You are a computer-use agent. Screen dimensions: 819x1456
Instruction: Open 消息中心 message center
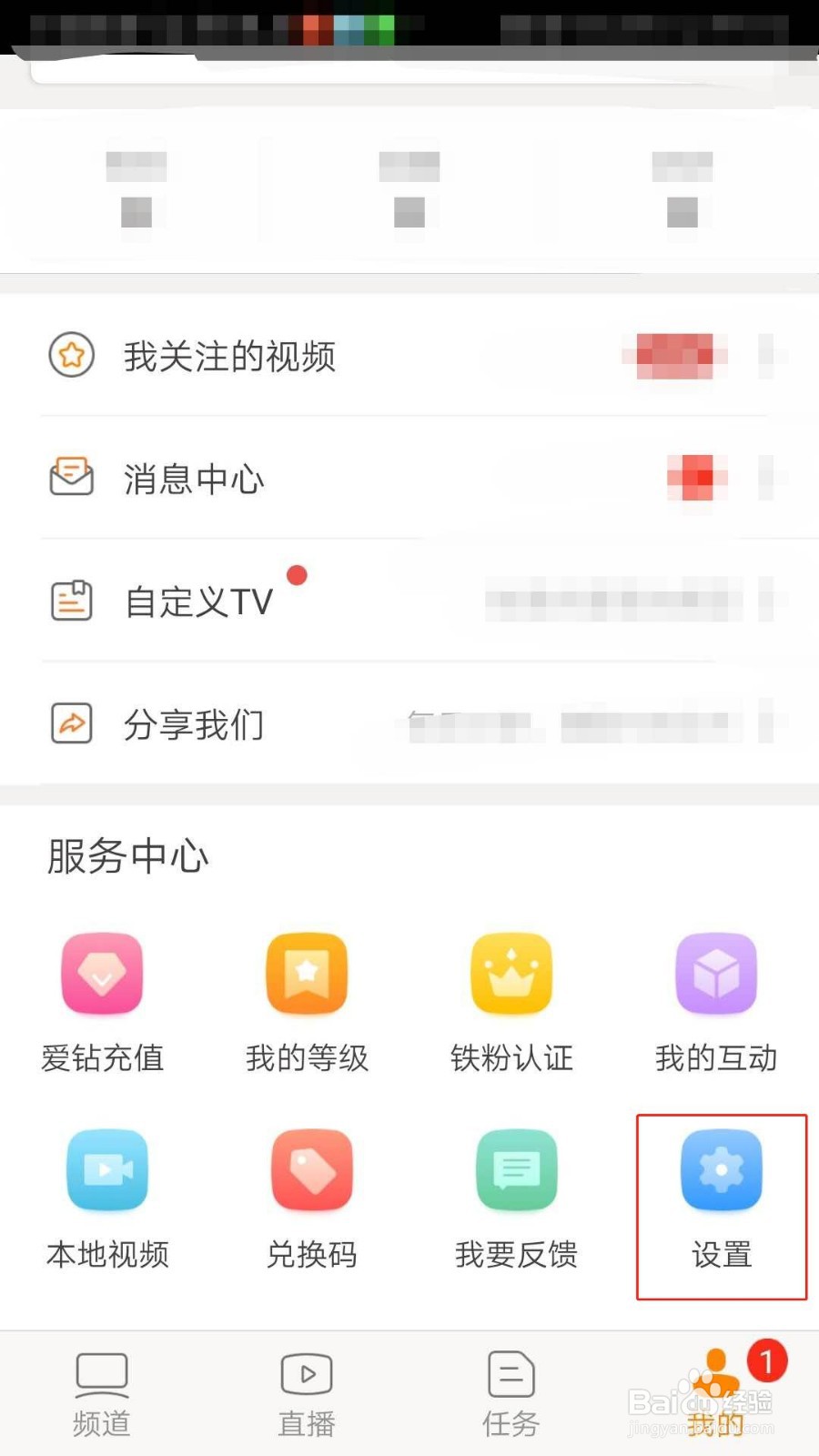409,478
